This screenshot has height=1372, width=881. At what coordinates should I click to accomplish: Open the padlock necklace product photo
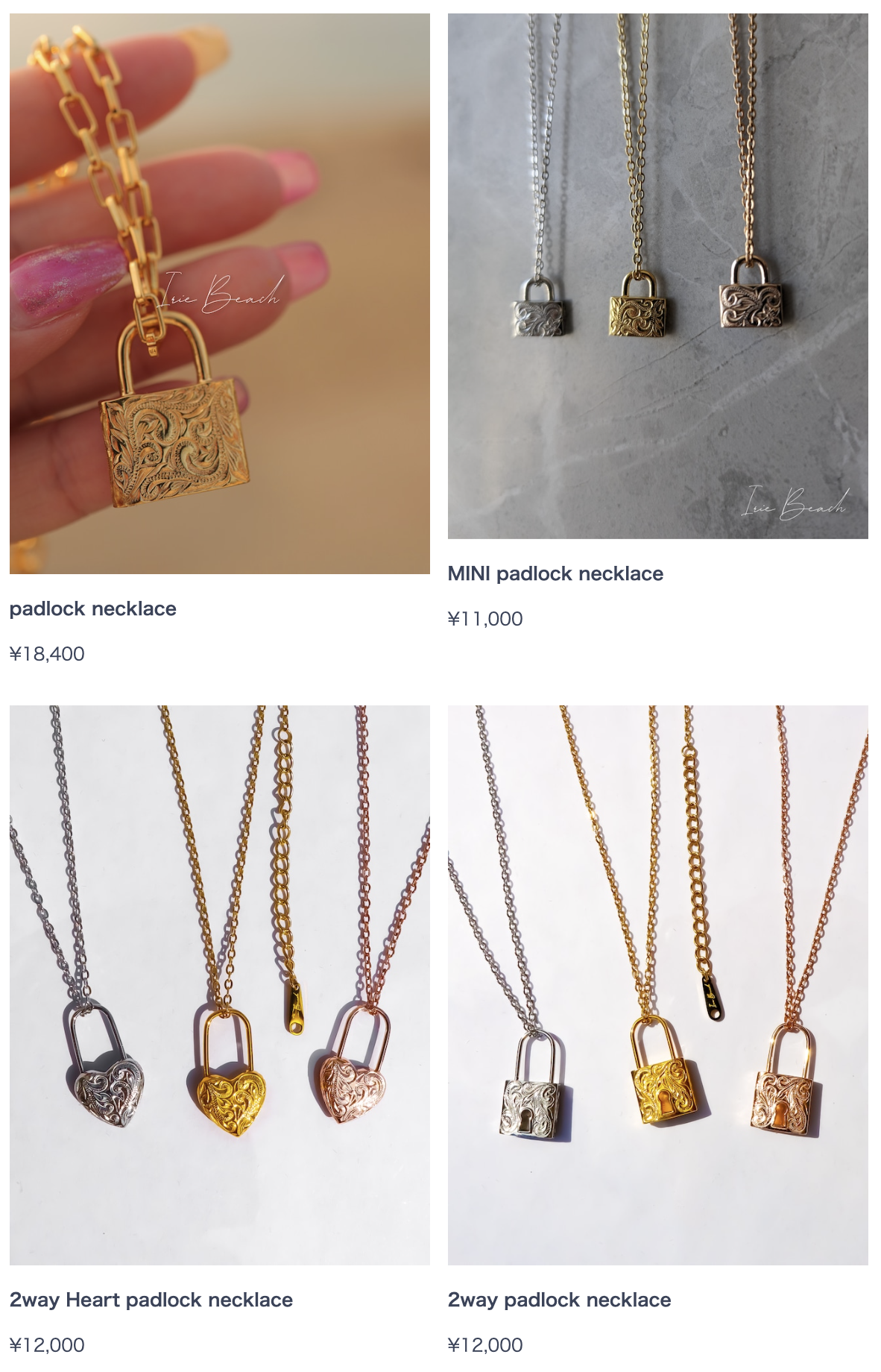coord(219,293)
